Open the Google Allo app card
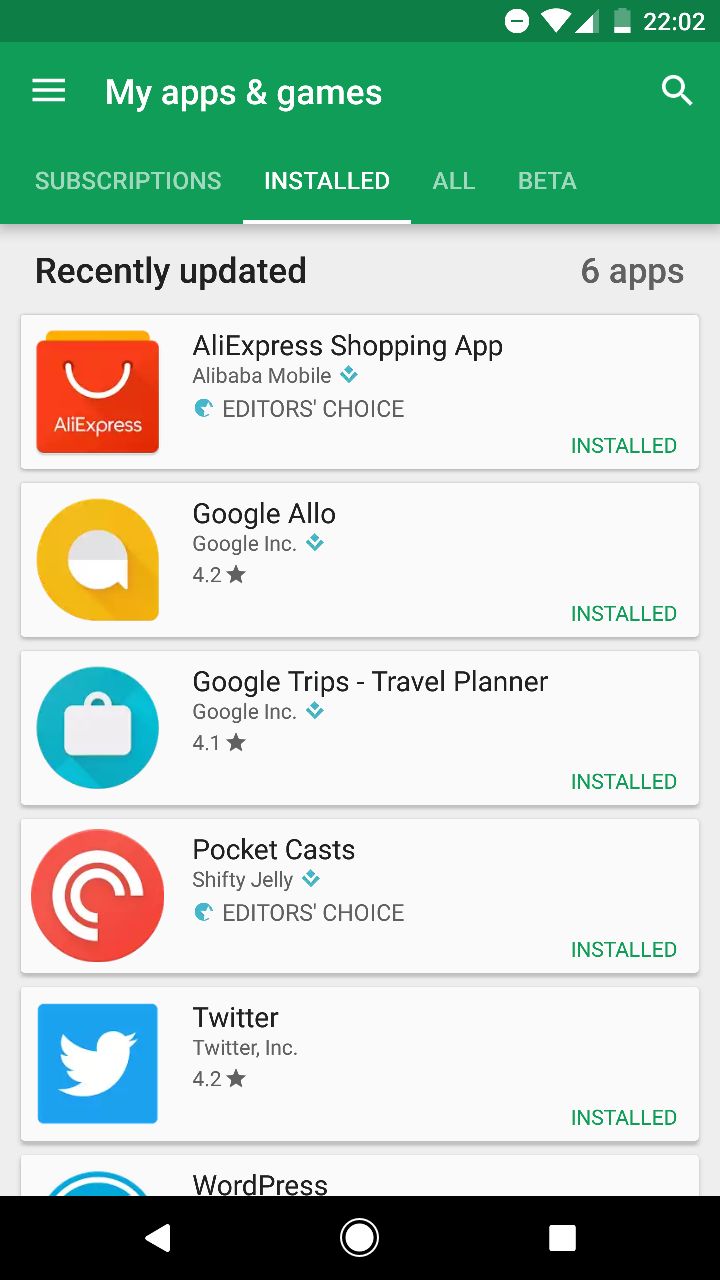Image resolution: width=720 pixels, height=1280 pixels. coord(360,560)
